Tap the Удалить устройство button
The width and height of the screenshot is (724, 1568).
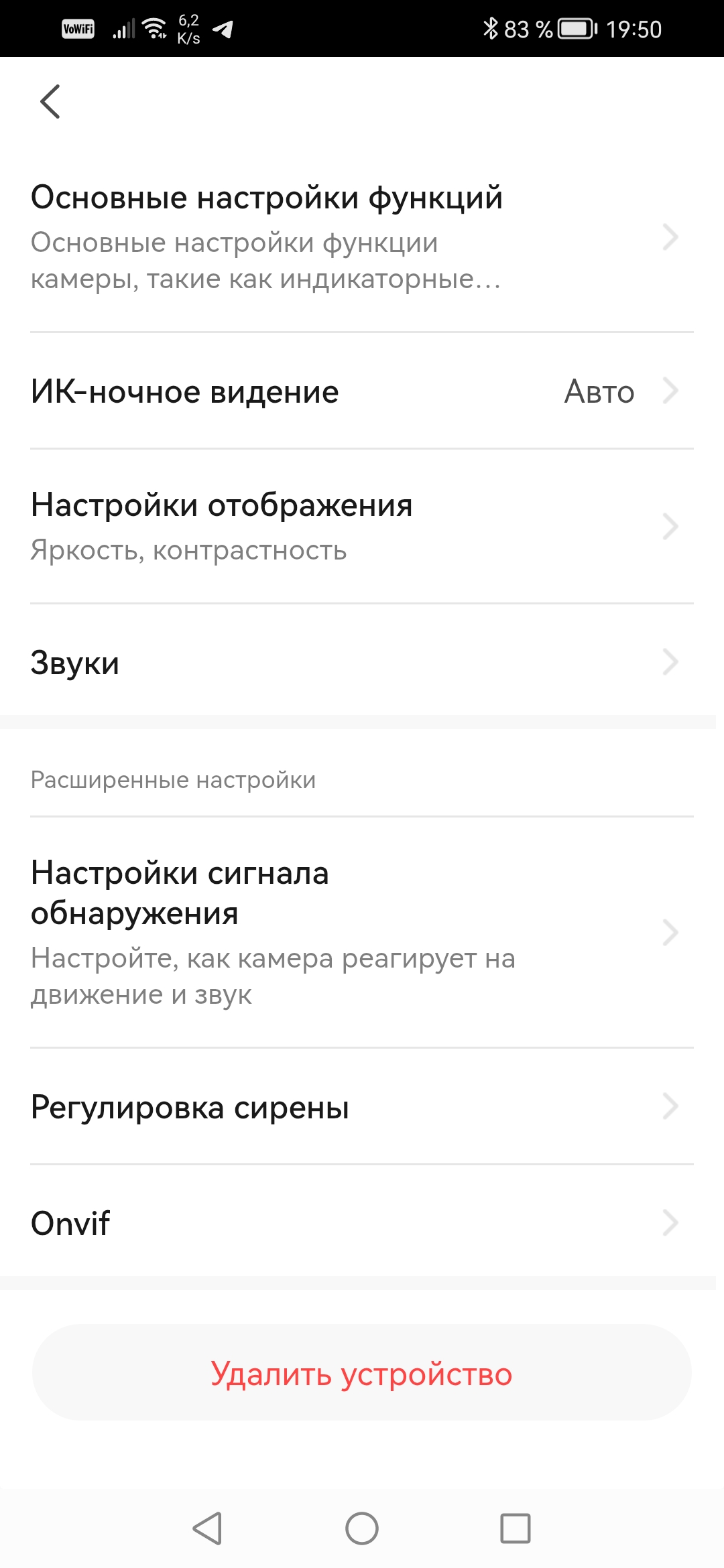click(362, 1373)
